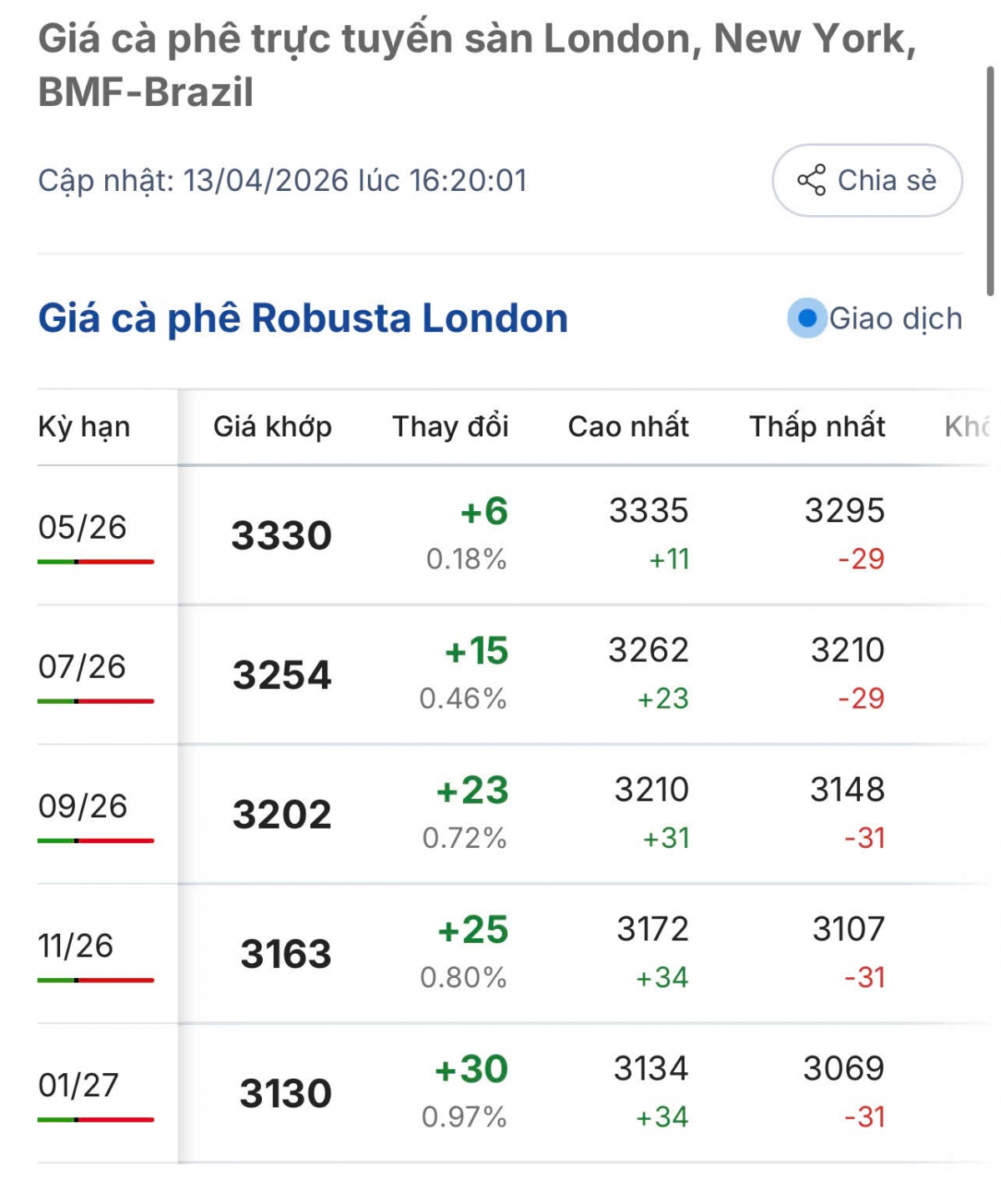Click the share icon next to Chia sẻ
1001x1204 pixels.
pos(812,179)
